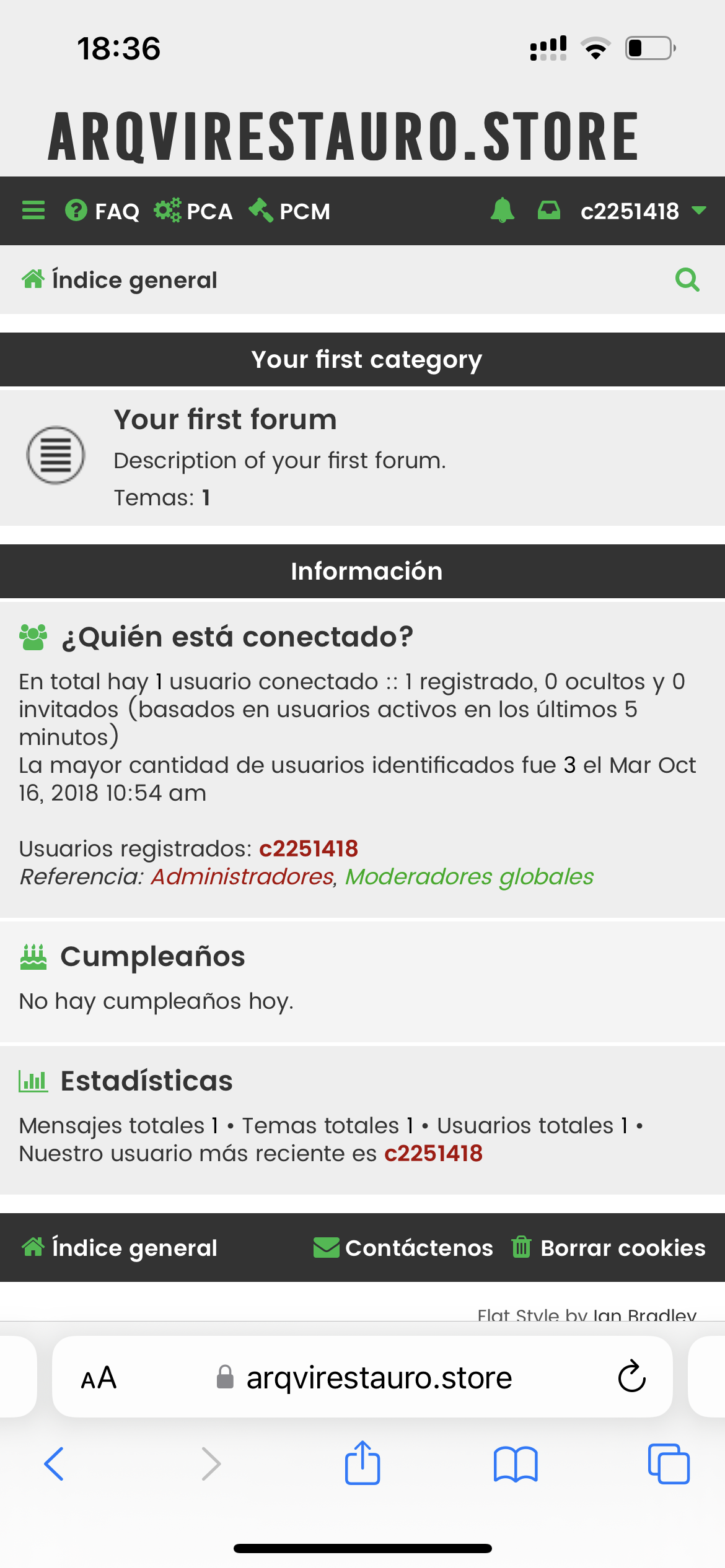The image size is (725, 1568).
Task: Open the Moderadores globales group link
Action: 469,876
